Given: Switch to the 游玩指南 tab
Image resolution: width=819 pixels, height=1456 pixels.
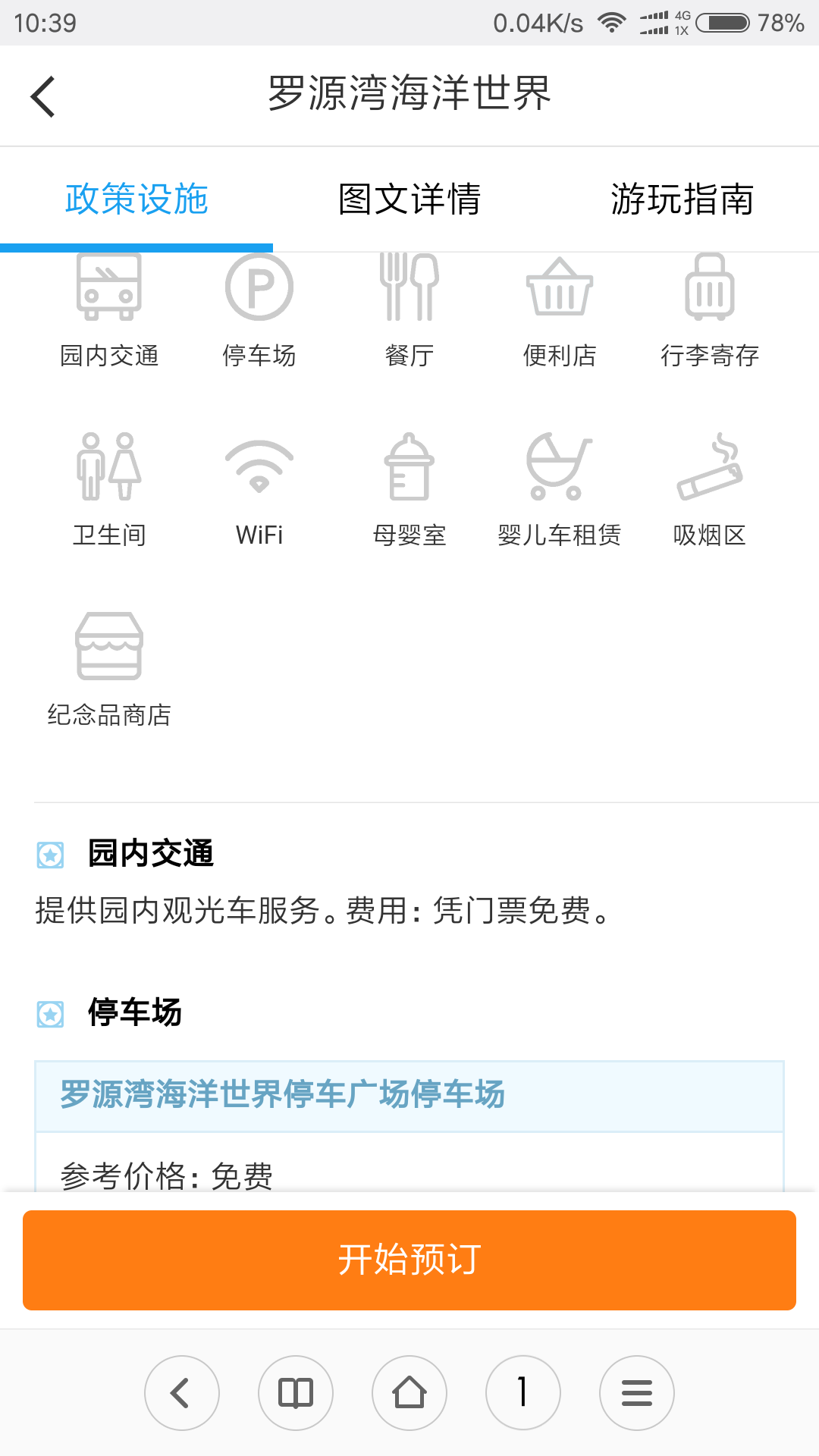Looking at the screenshot, I should point(682,199).
